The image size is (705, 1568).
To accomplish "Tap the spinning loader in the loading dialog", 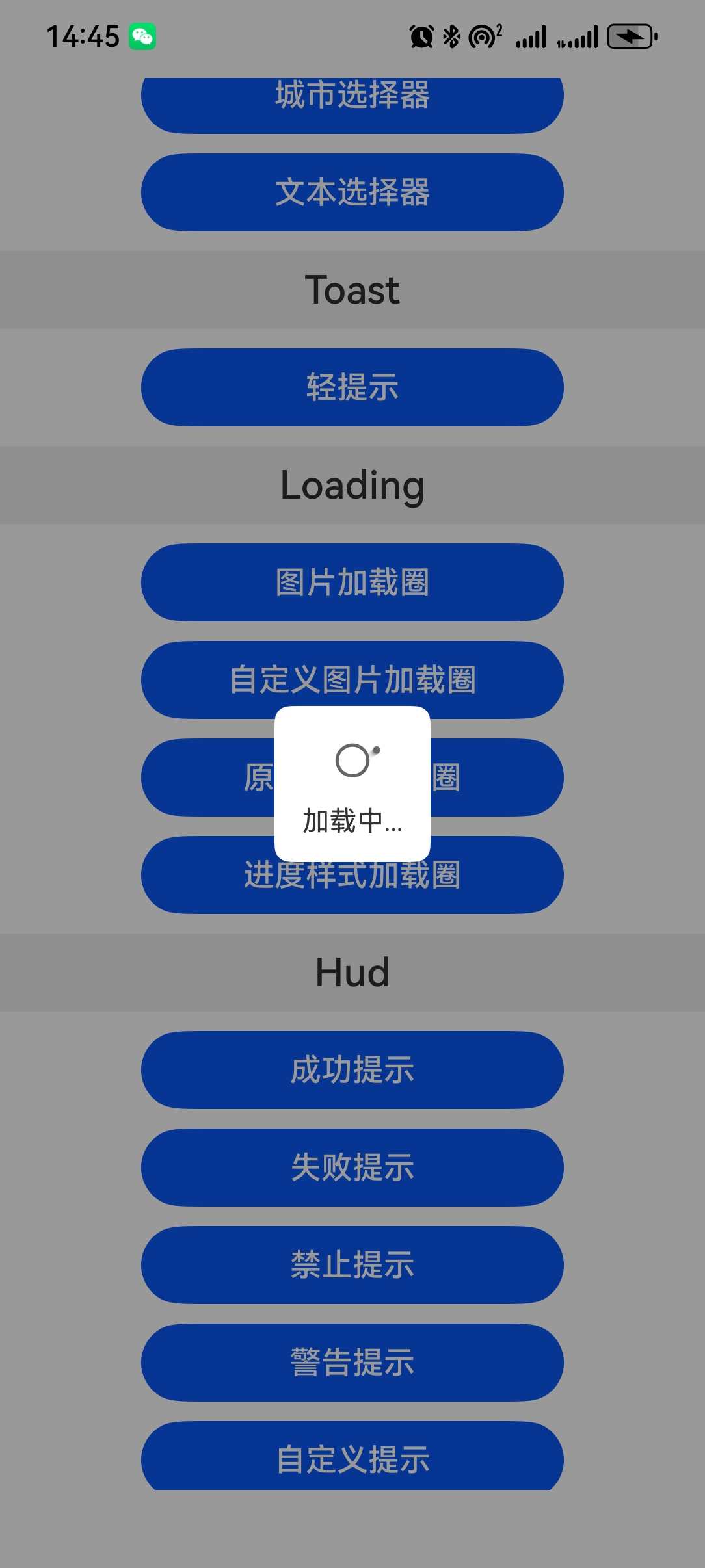I will [x=353, y=759].
